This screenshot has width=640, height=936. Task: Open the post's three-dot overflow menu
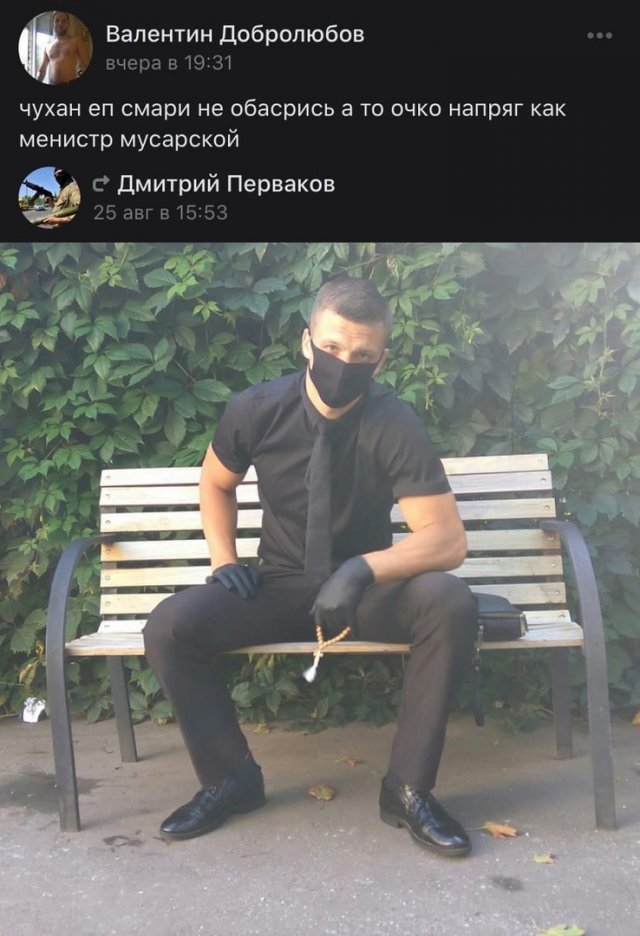tap(599, 36)
